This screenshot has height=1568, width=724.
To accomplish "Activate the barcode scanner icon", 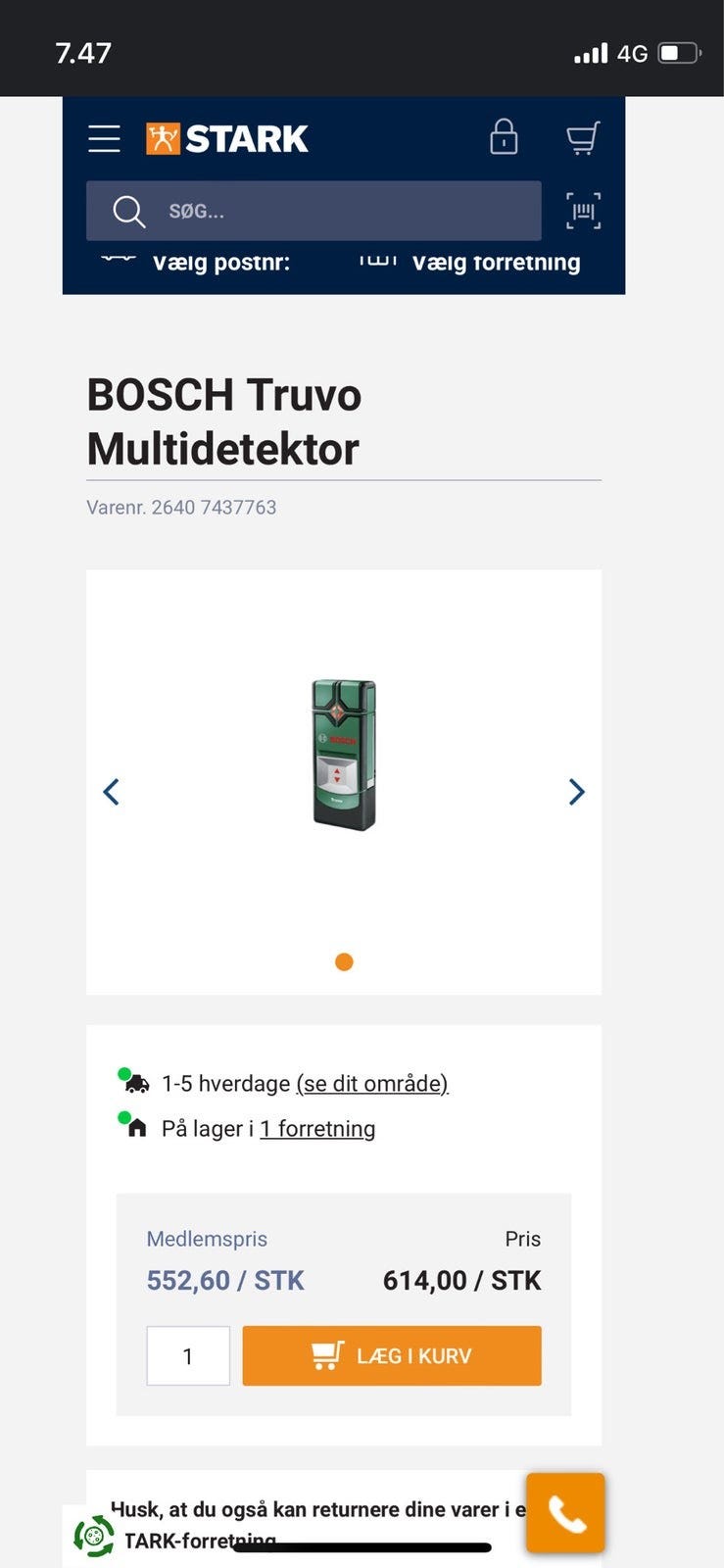I will pyautogui.click(x=583, y=211).
